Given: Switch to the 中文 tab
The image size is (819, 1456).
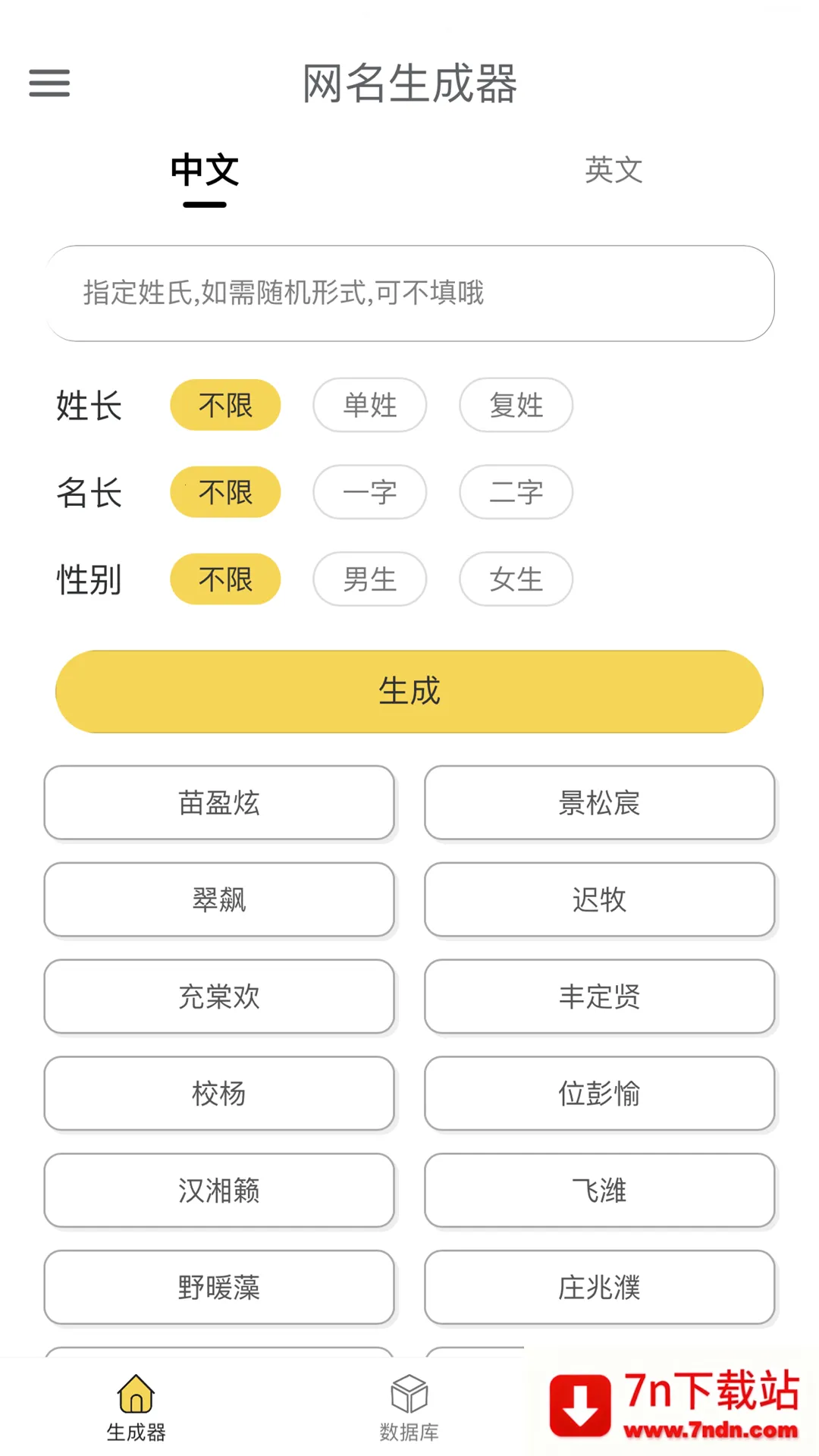Looking at the screenshot, I should click(x=204, y=171).
